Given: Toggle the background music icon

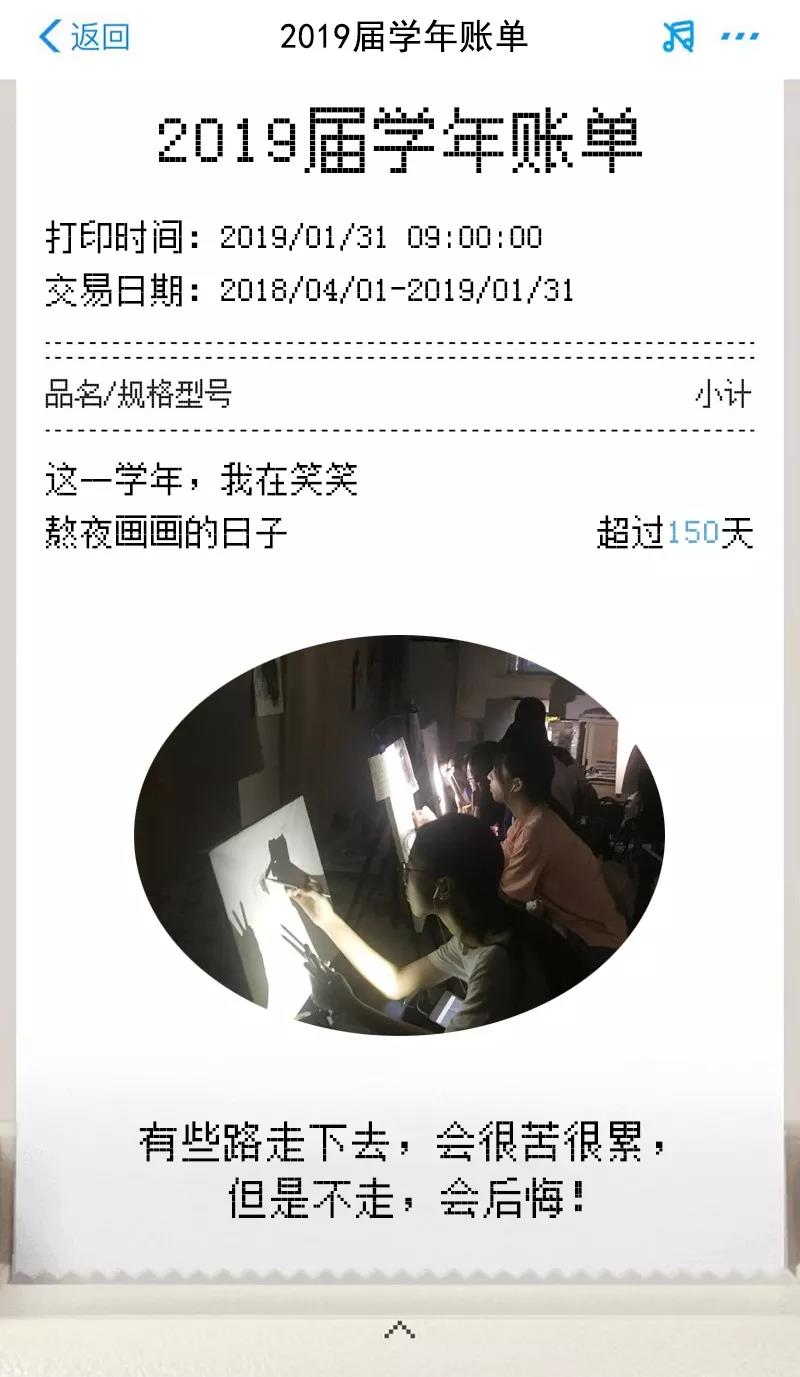Looking at the screenshot, I should point(678,37).
